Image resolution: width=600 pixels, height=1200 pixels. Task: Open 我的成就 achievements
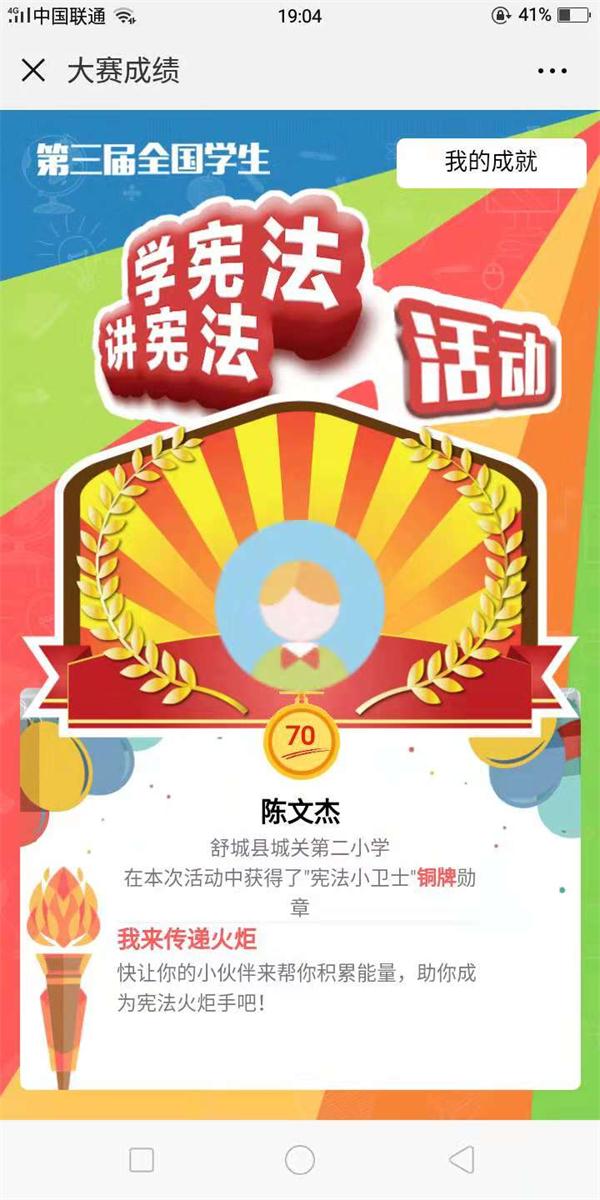click(490, 163)
